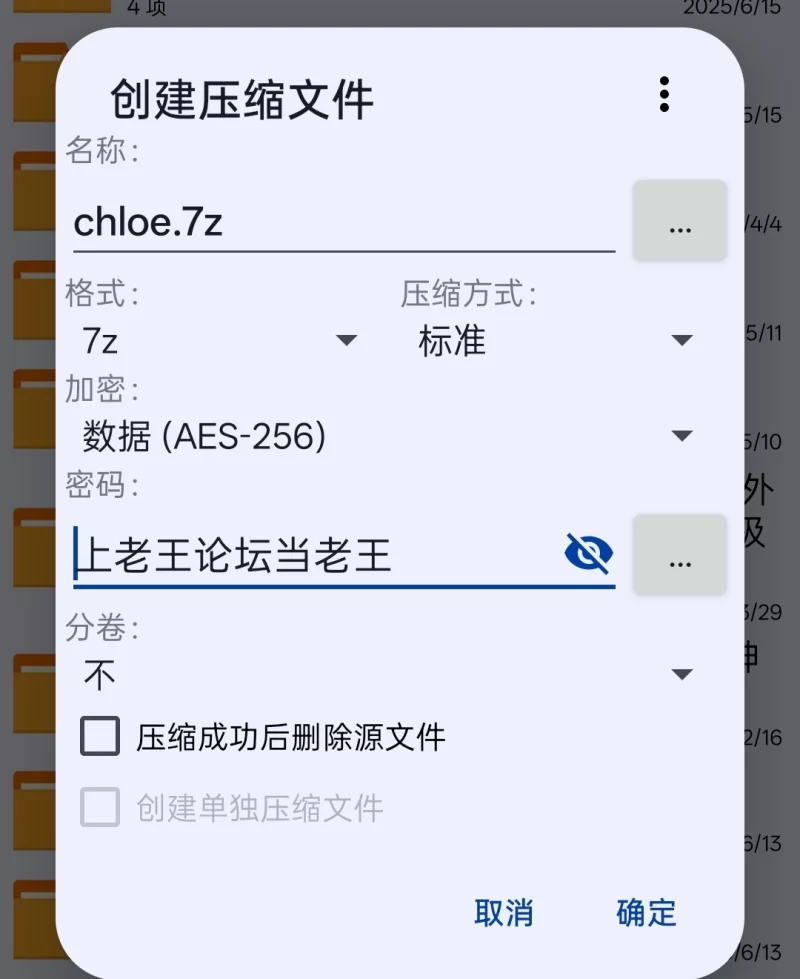Edit the archive name field chloe.7z
Screen dimensions: 800x979
click(340, 222)
